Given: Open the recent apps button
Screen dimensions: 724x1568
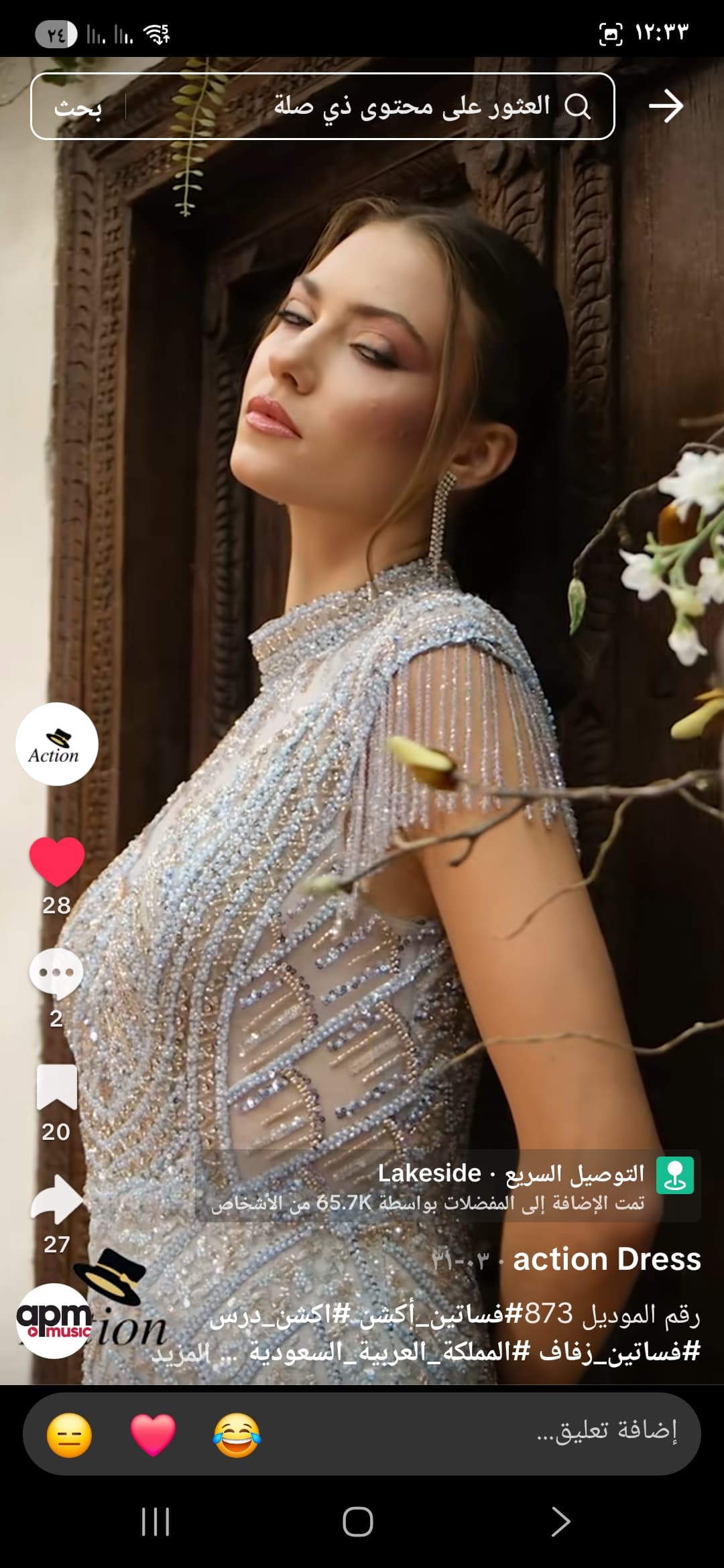Looking at the screenshot, I should pyautogui.click(x=156, y=1522).
